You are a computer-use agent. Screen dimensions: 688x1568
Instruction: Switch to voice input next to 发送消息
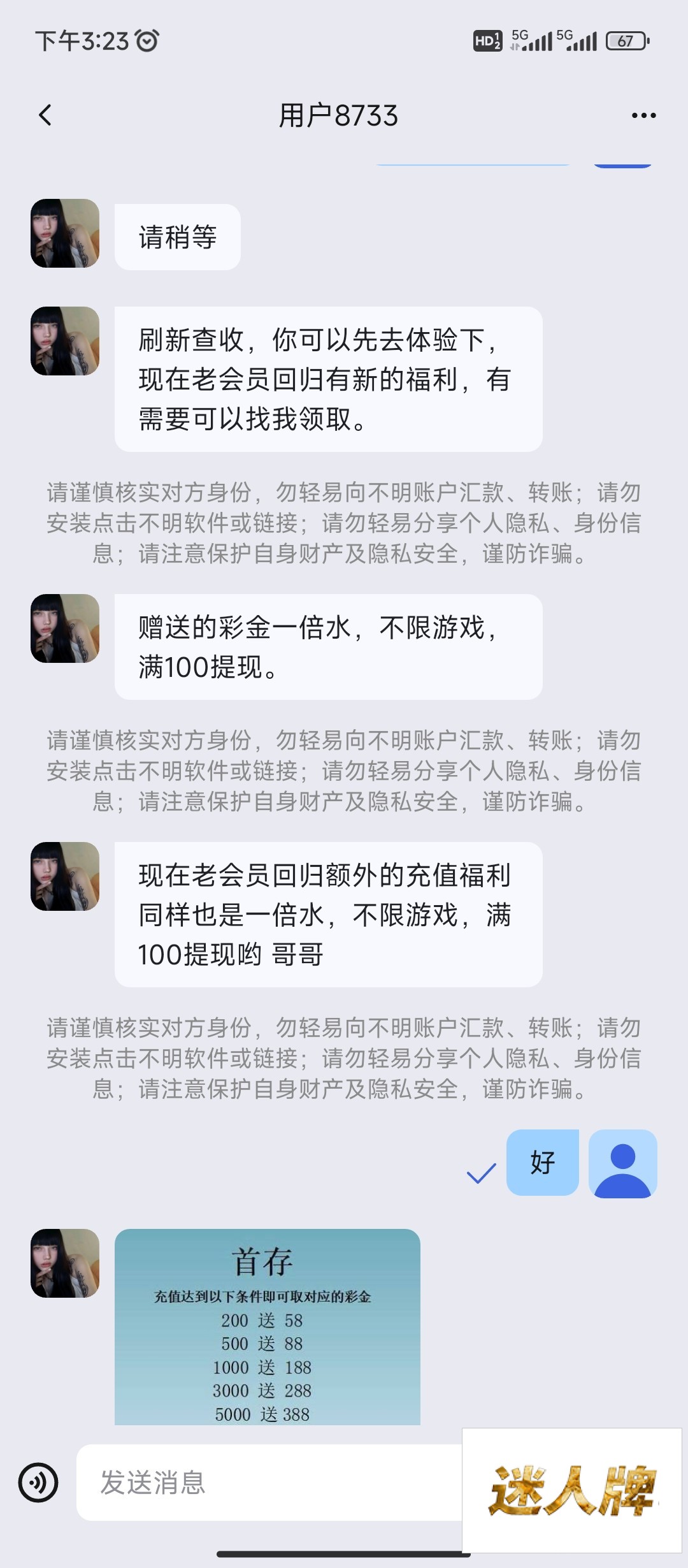tap(38, 1482)
